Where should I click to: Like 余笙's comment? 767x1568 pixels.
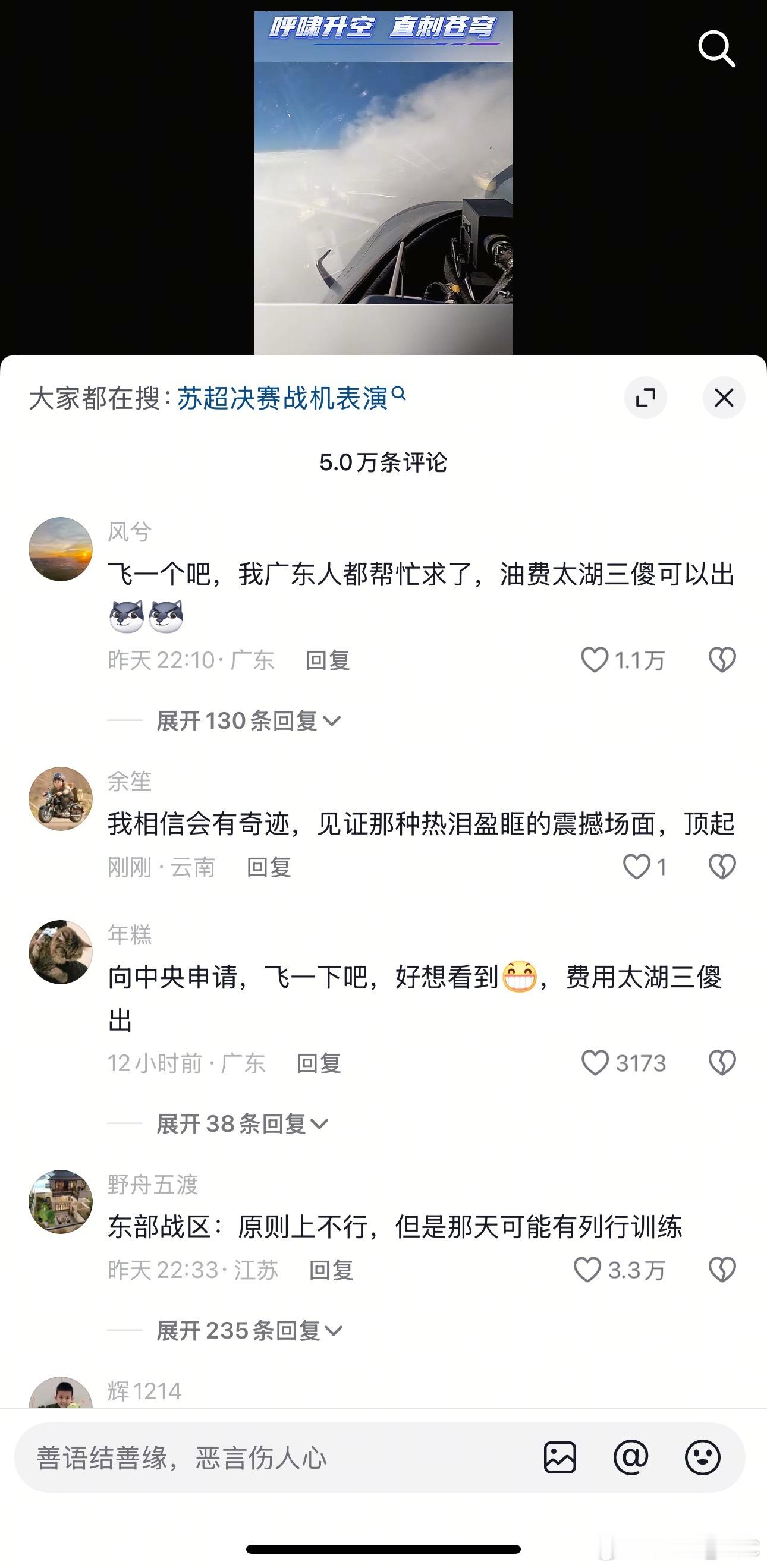(637, 867)
